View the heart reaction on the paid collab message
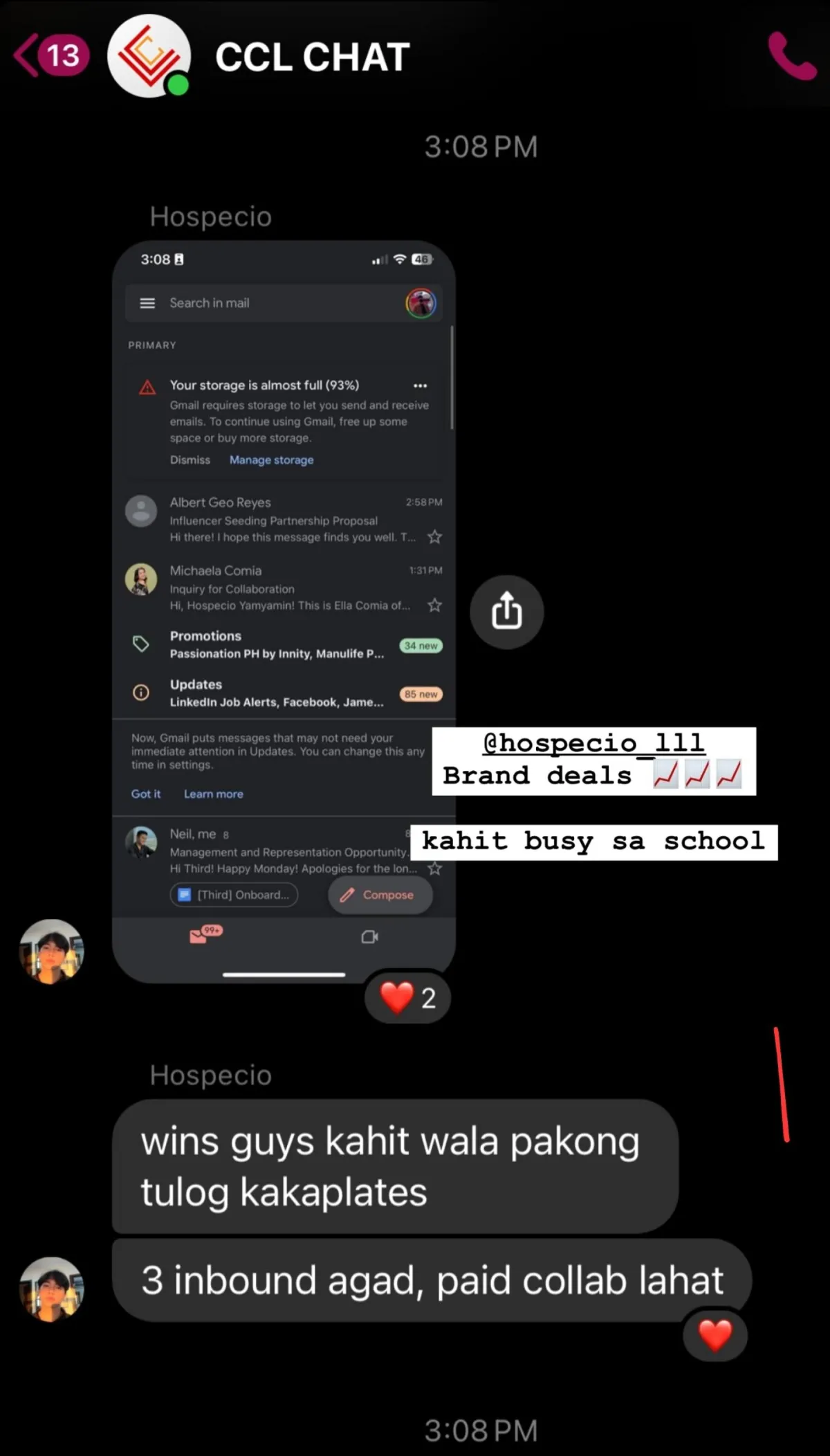830x1456 pixels. coord(715,1335)
